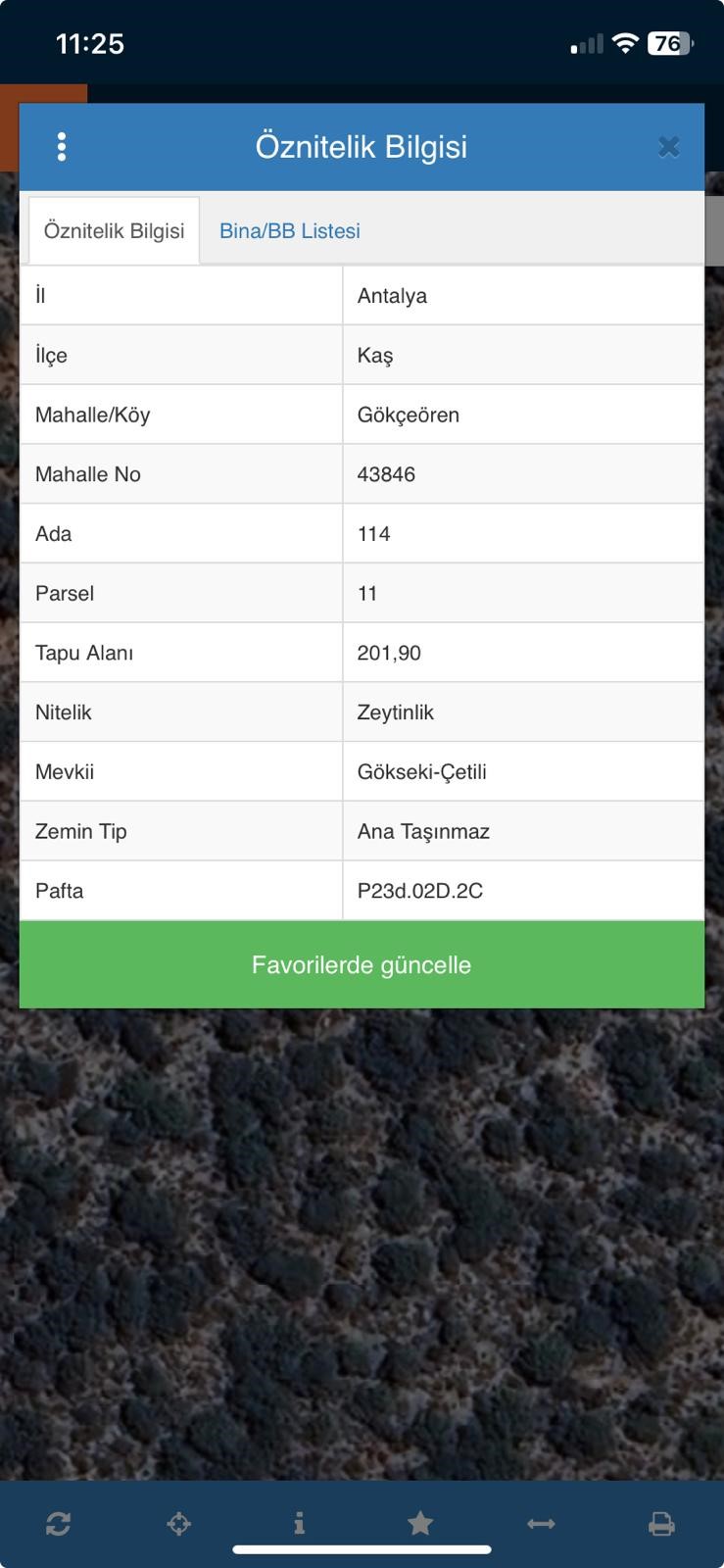
Task: Select the Öznitelik Bilgisi tab
Action: click(x=114, y=231)
